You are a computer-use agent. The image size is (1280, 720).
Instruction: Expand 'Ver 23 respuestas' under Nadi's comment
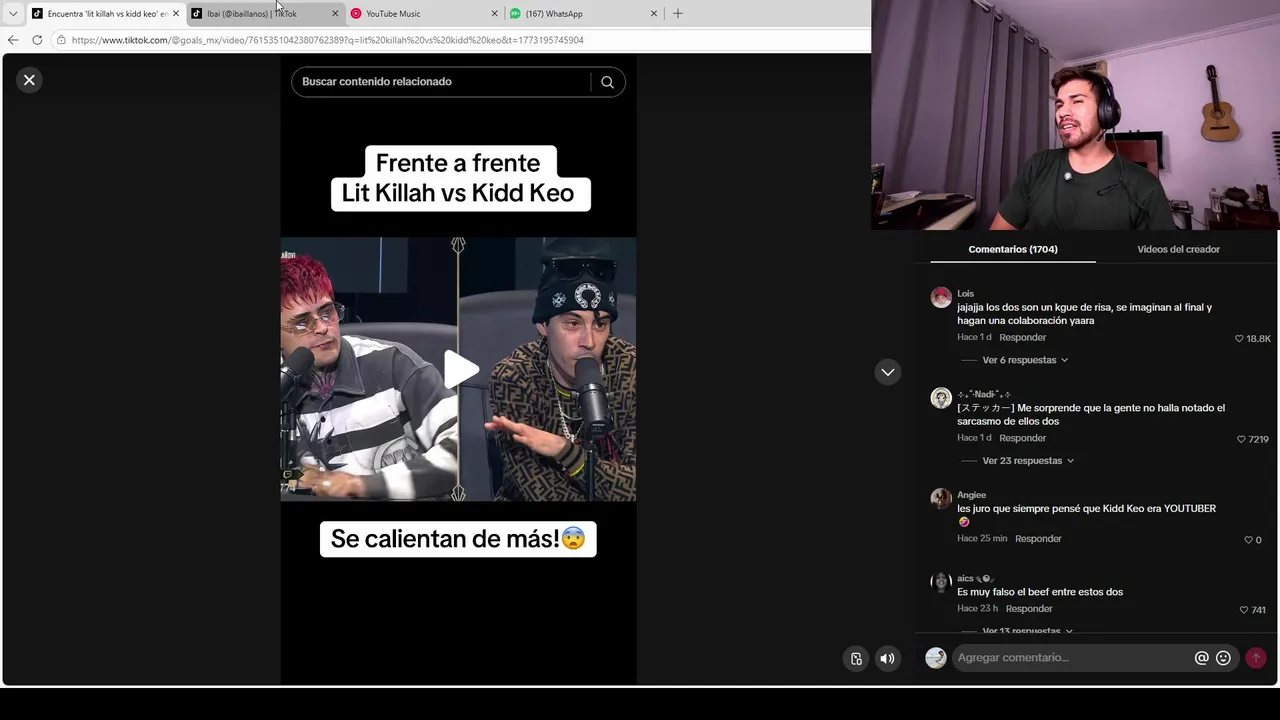(x=1027, y=461)
